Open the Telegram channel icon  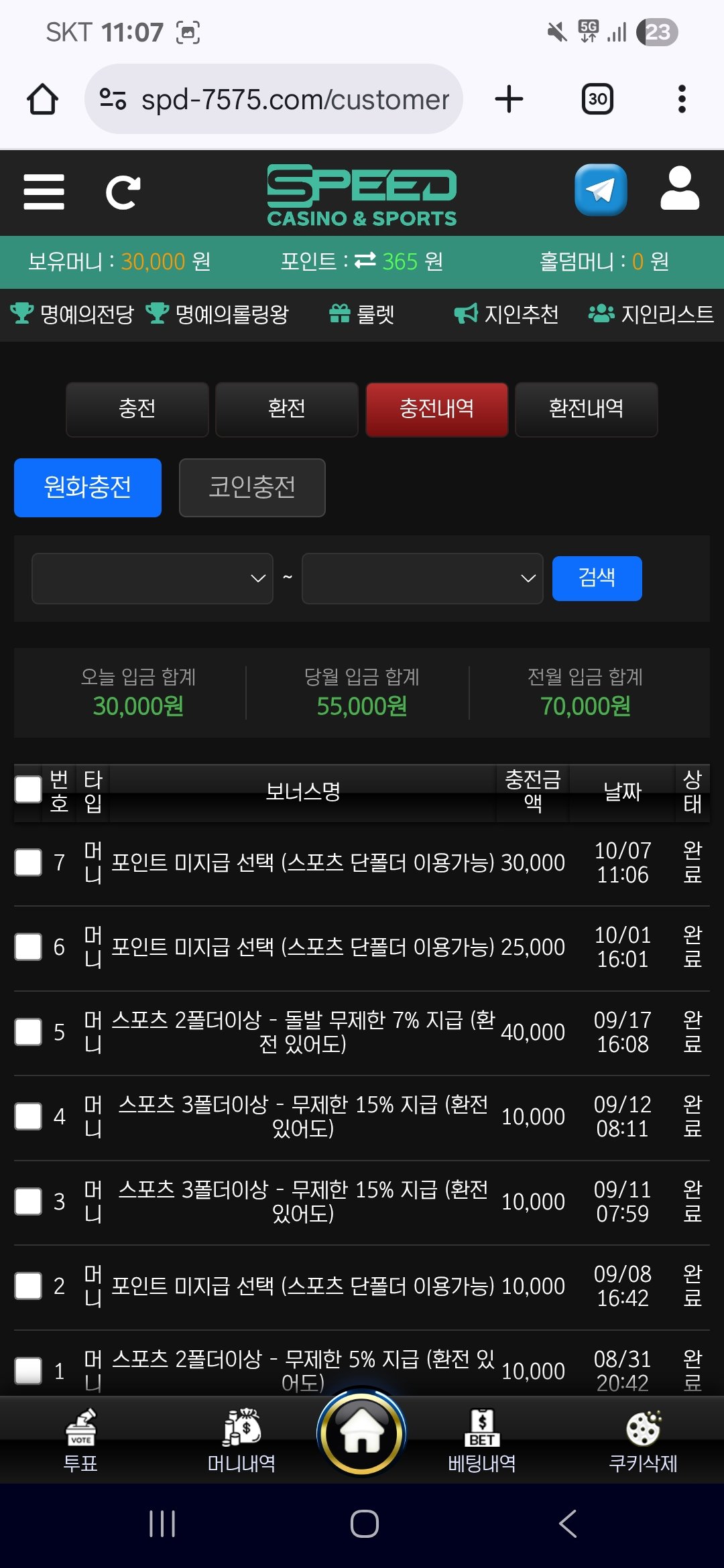(601, 190)
